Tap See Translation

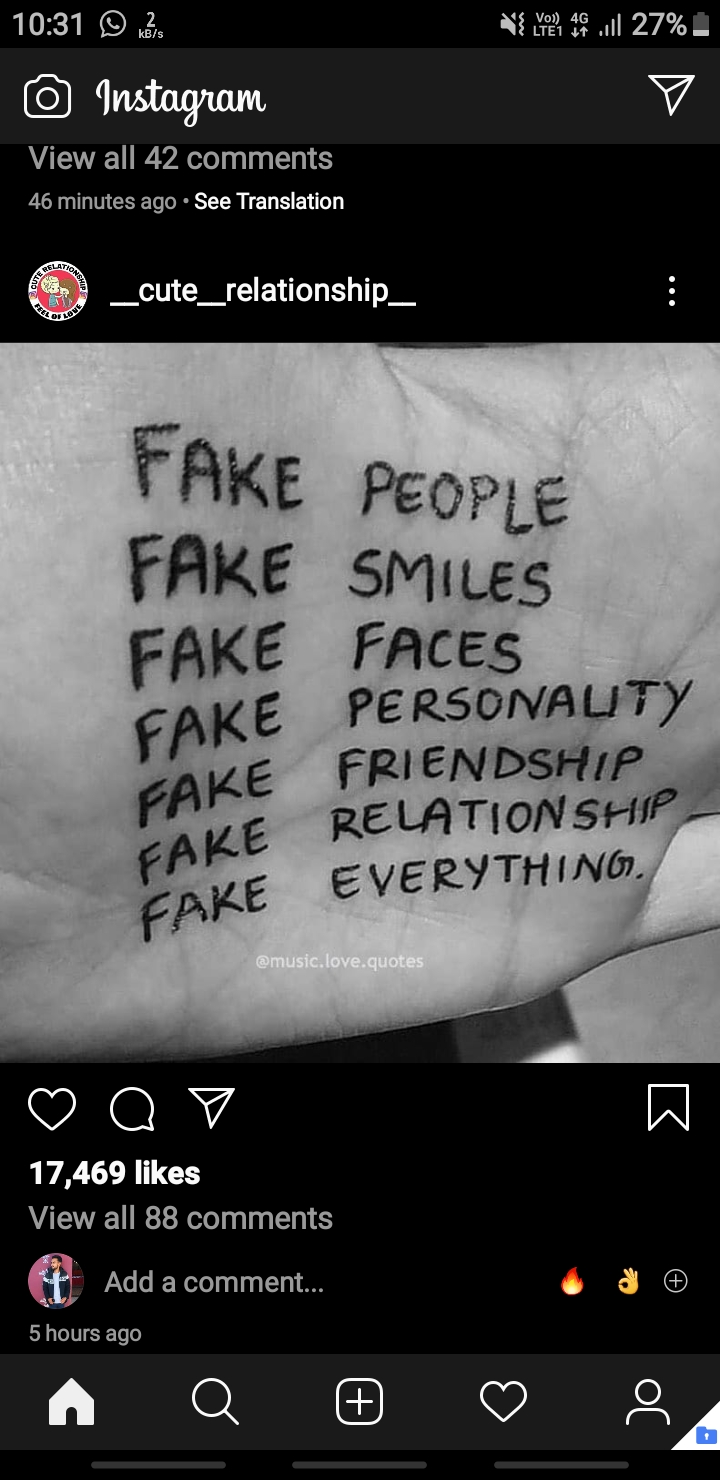coord(269,202)
